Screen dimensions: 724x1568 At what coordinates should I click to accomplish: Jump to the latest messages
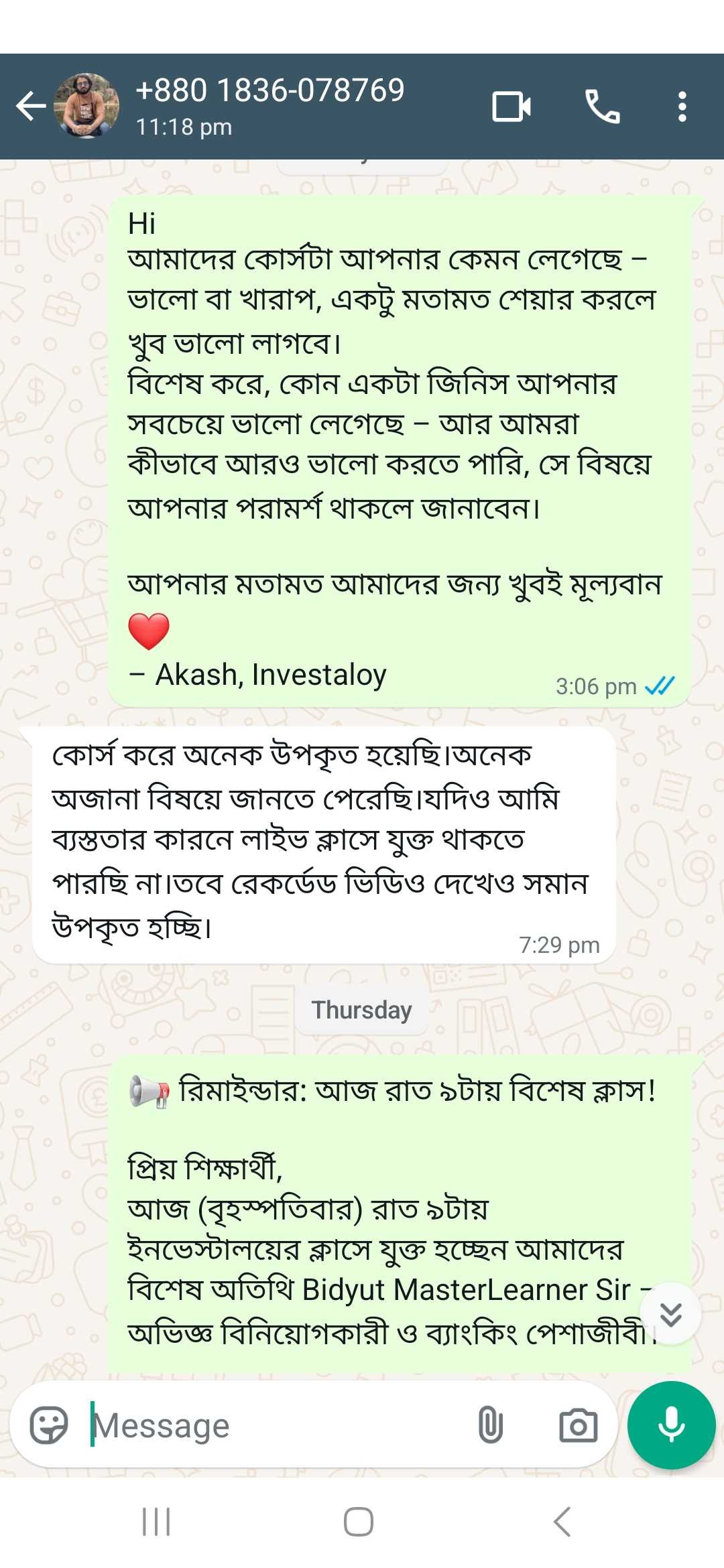coord(670,1313)
